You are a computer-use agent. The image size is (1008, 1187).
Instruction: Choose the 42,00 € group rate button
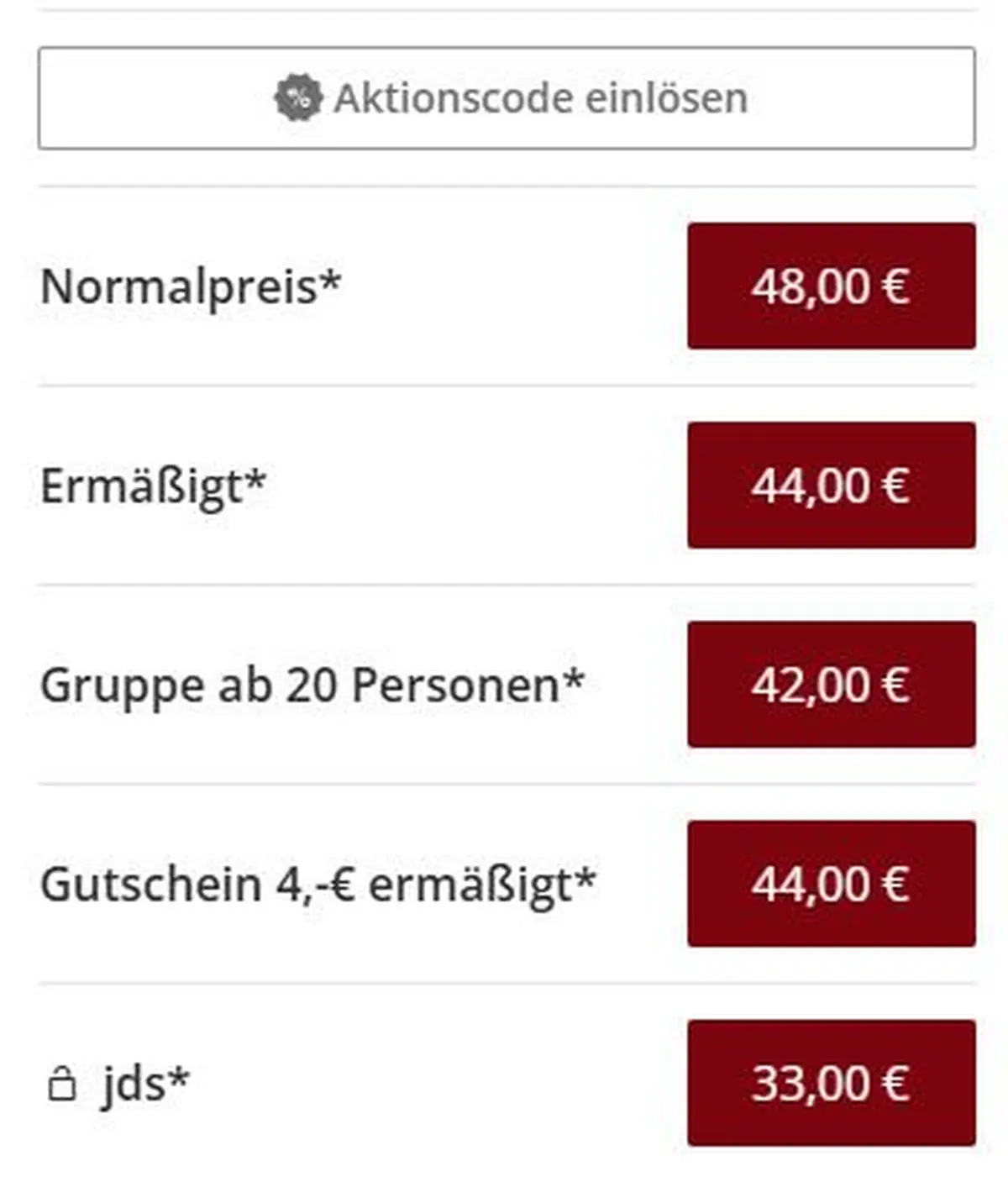(x=832, y=684)
